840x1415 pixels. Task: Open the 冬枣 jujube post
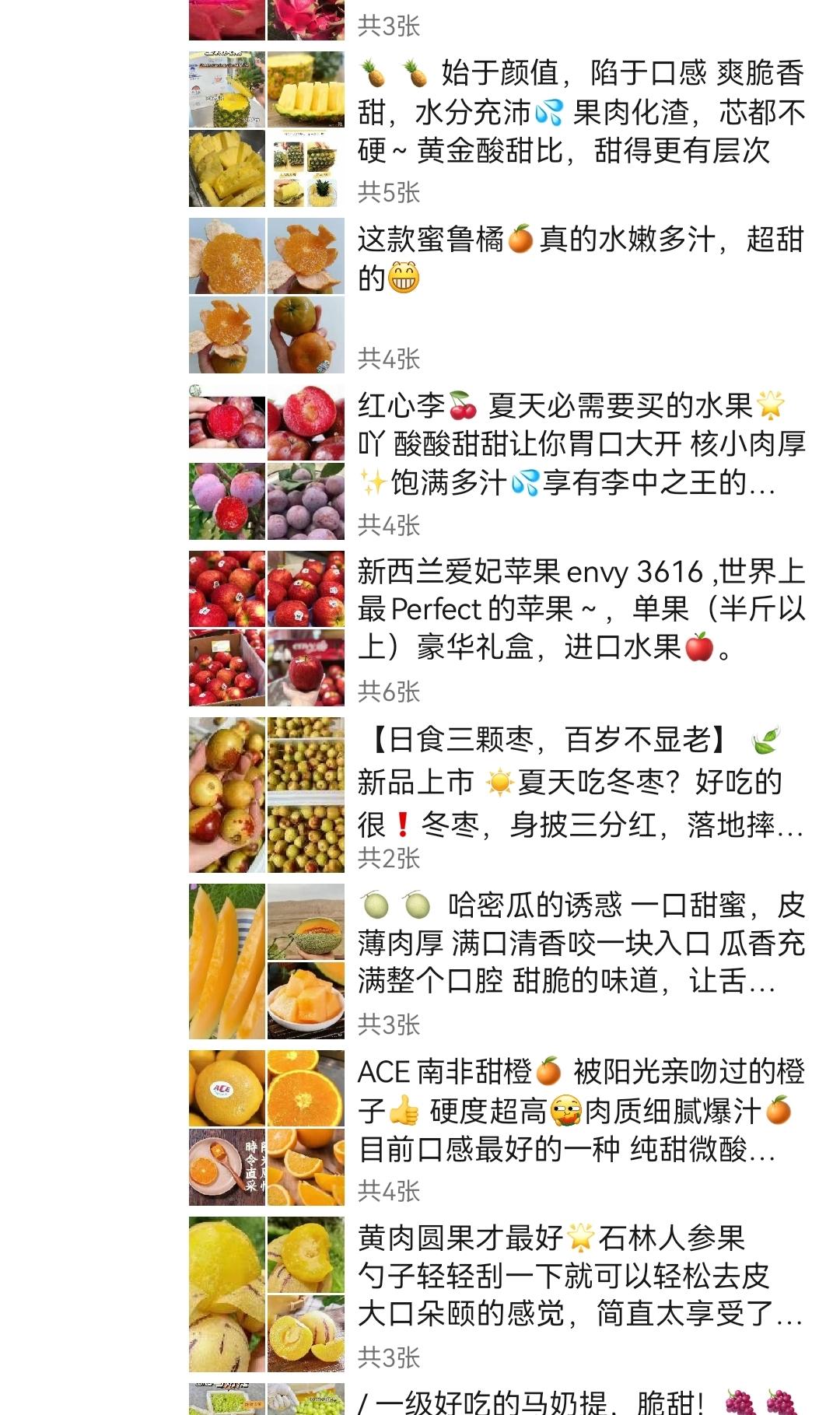click(x=498, y=795)
